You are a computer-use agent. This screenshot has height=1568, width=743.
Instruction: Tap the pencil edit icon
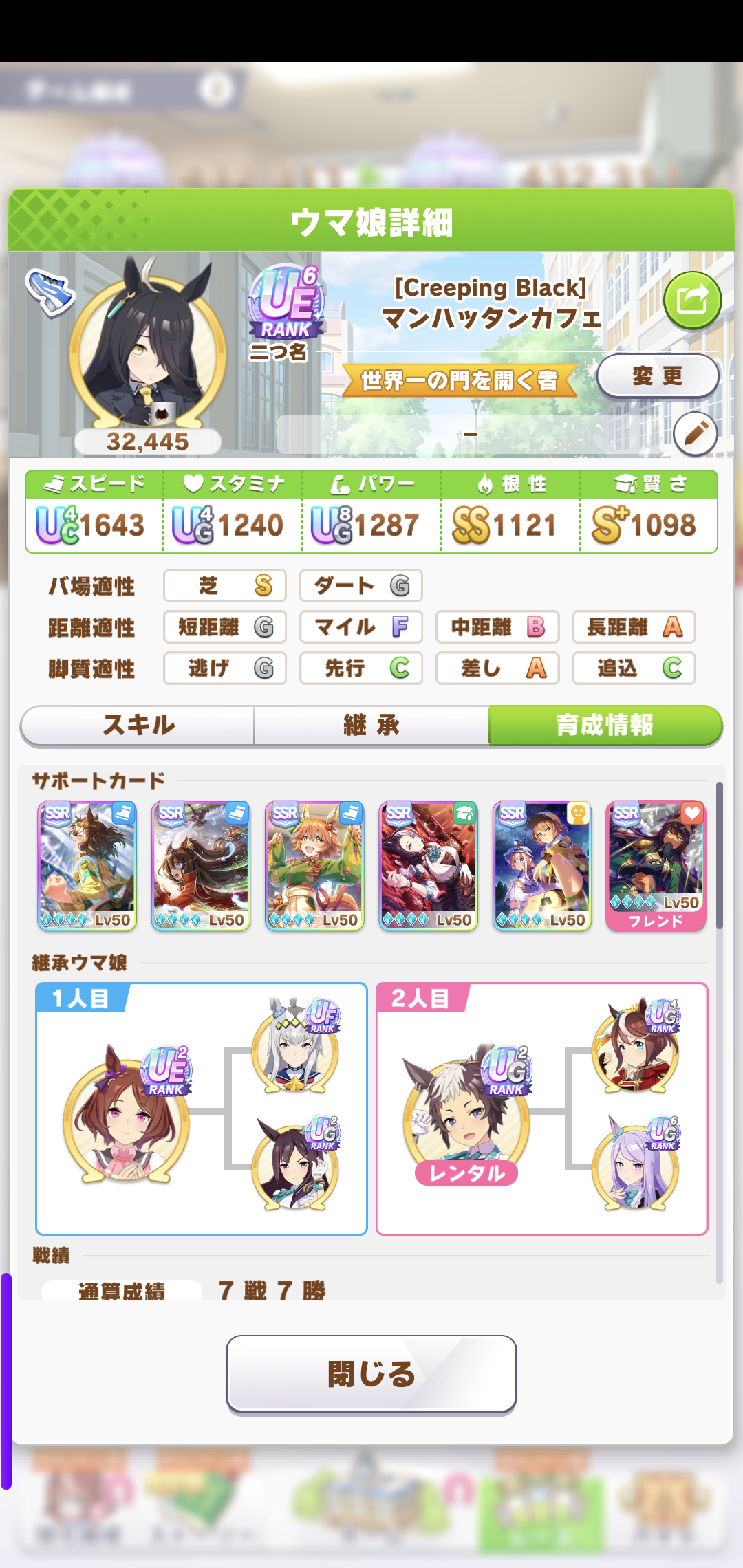(695, 434)
